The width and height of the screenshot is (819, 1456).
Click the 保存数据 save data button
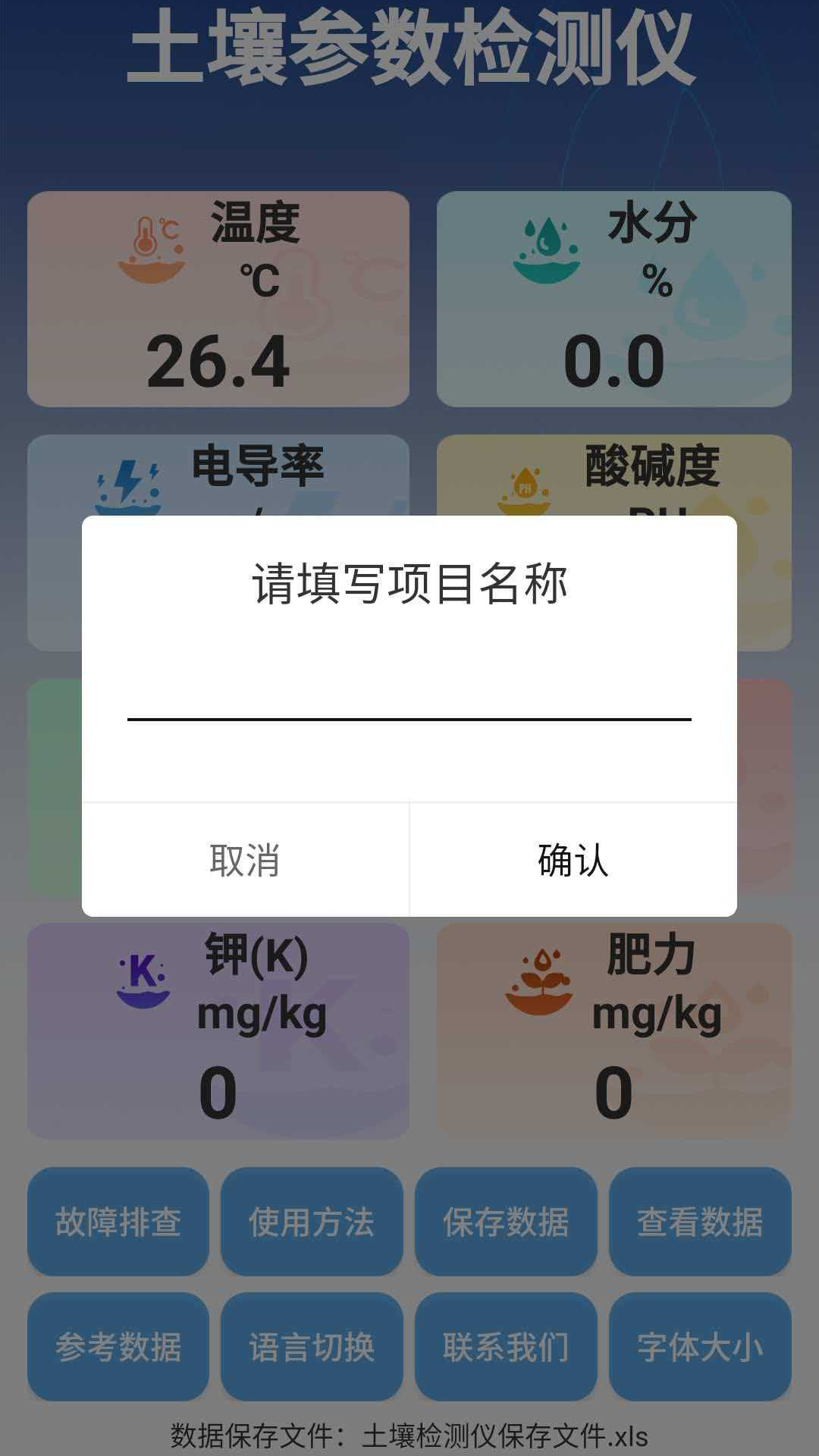coord(506,1224)
